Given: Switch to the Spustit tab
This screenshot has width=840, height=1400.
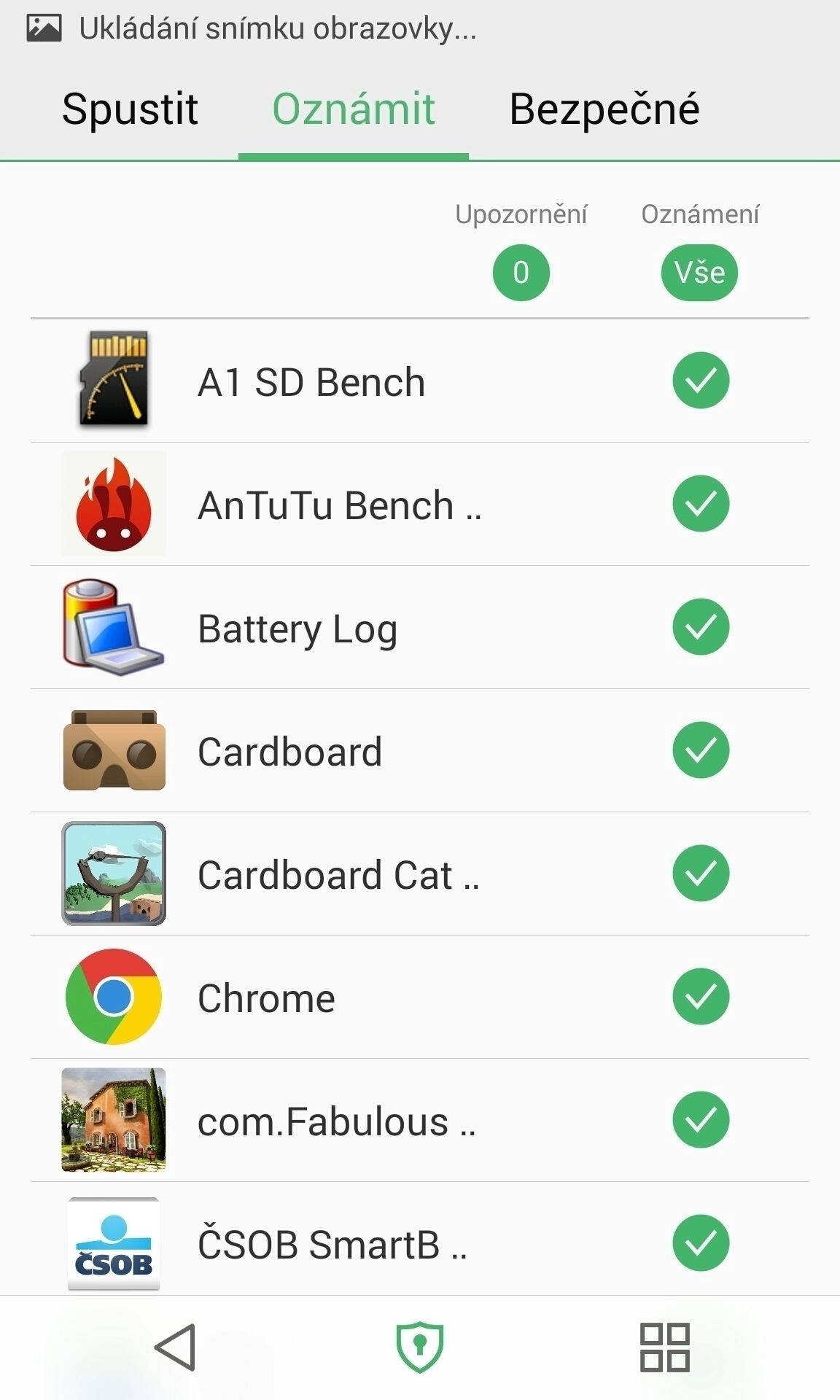Looking at the screenshot, I should click(130, 109).
